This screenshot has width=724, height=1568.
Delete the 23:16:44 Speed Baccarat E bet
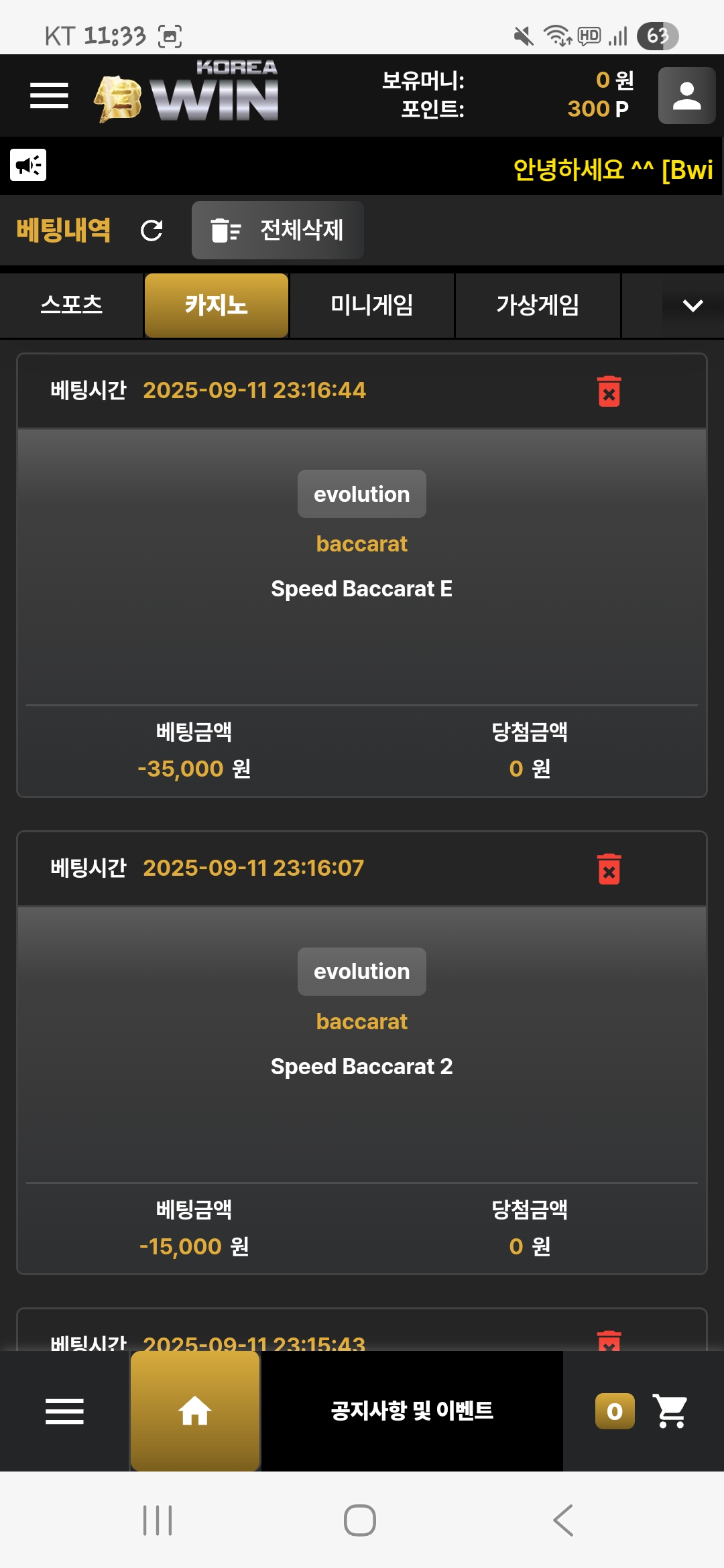609,391
